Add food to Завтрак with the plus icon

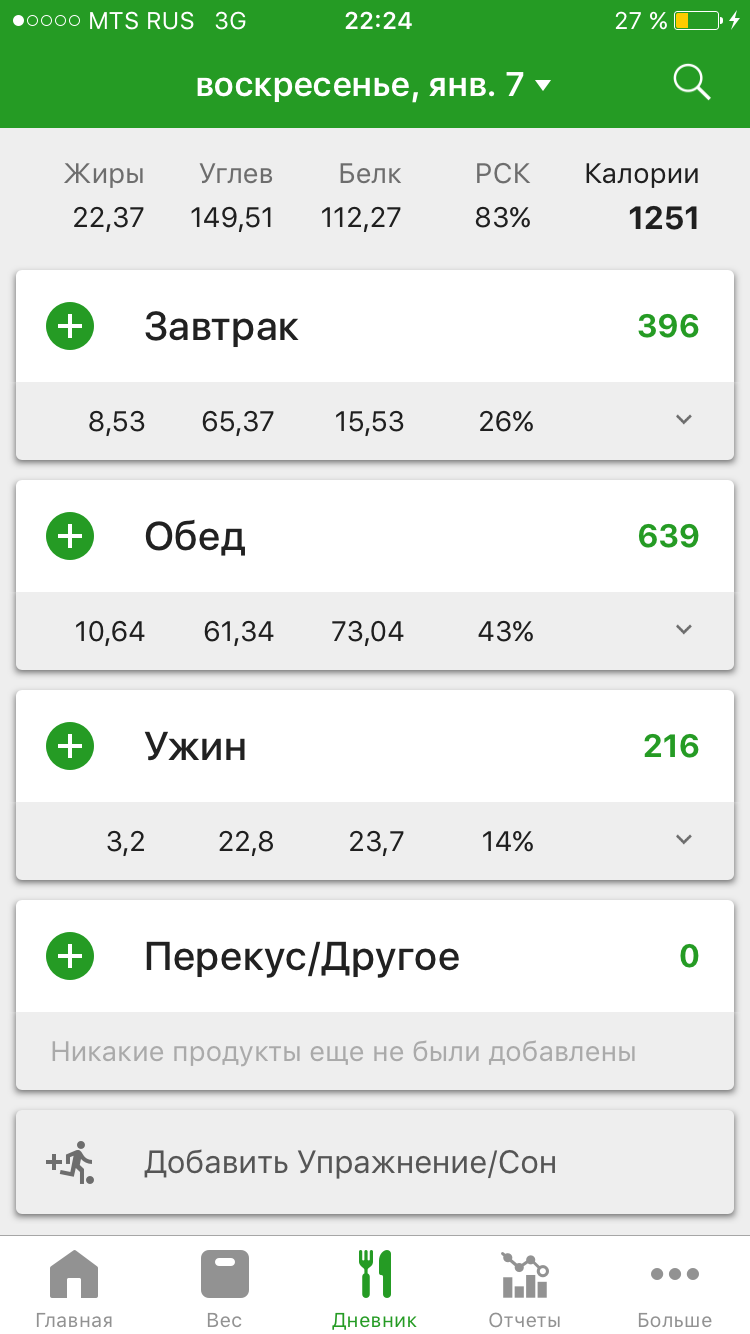tap(69, 325)
